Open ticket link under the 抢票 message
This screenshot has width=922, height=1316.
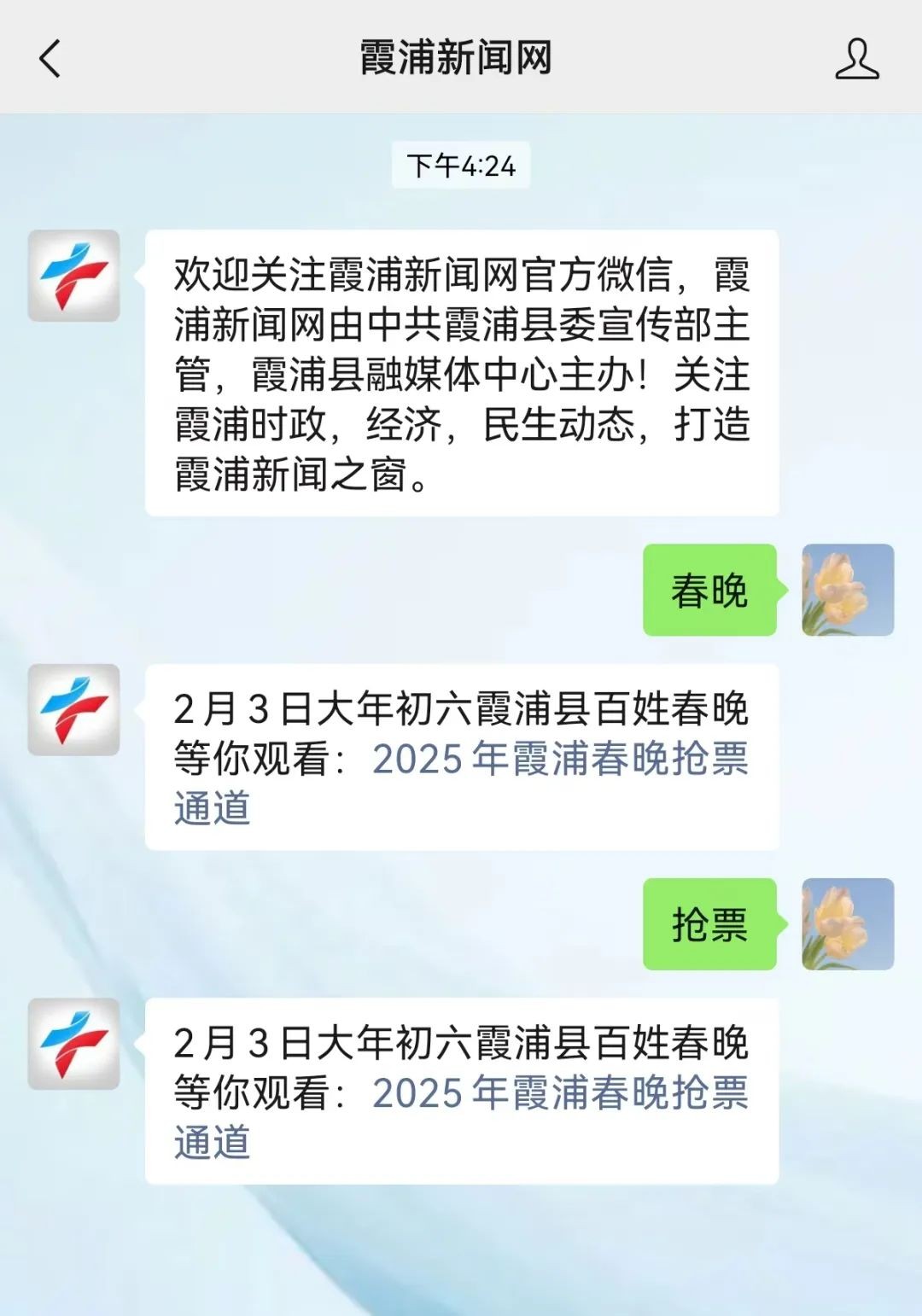[x=559, y=1093]
